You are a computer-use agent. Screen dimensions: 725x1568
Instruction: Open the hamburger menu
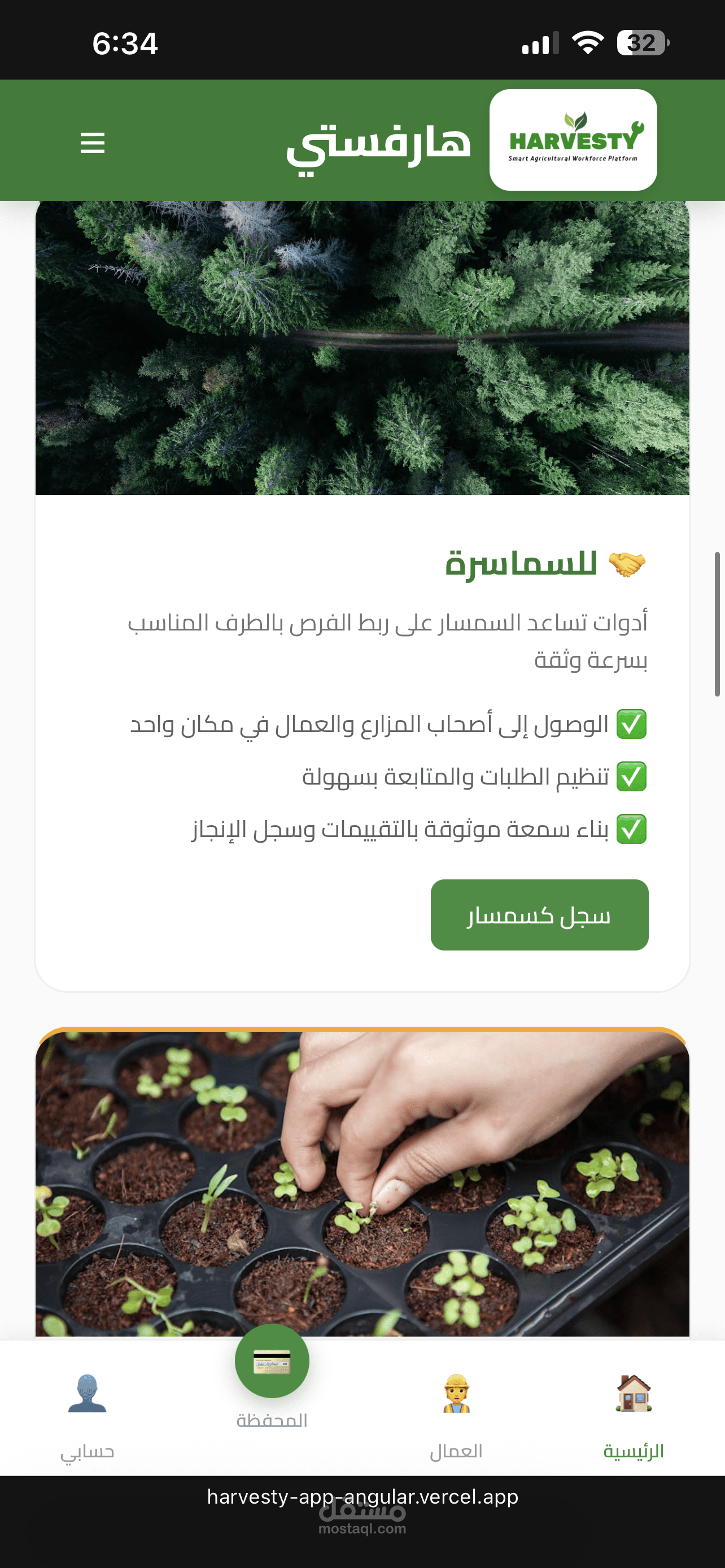(x=93, y=144)
